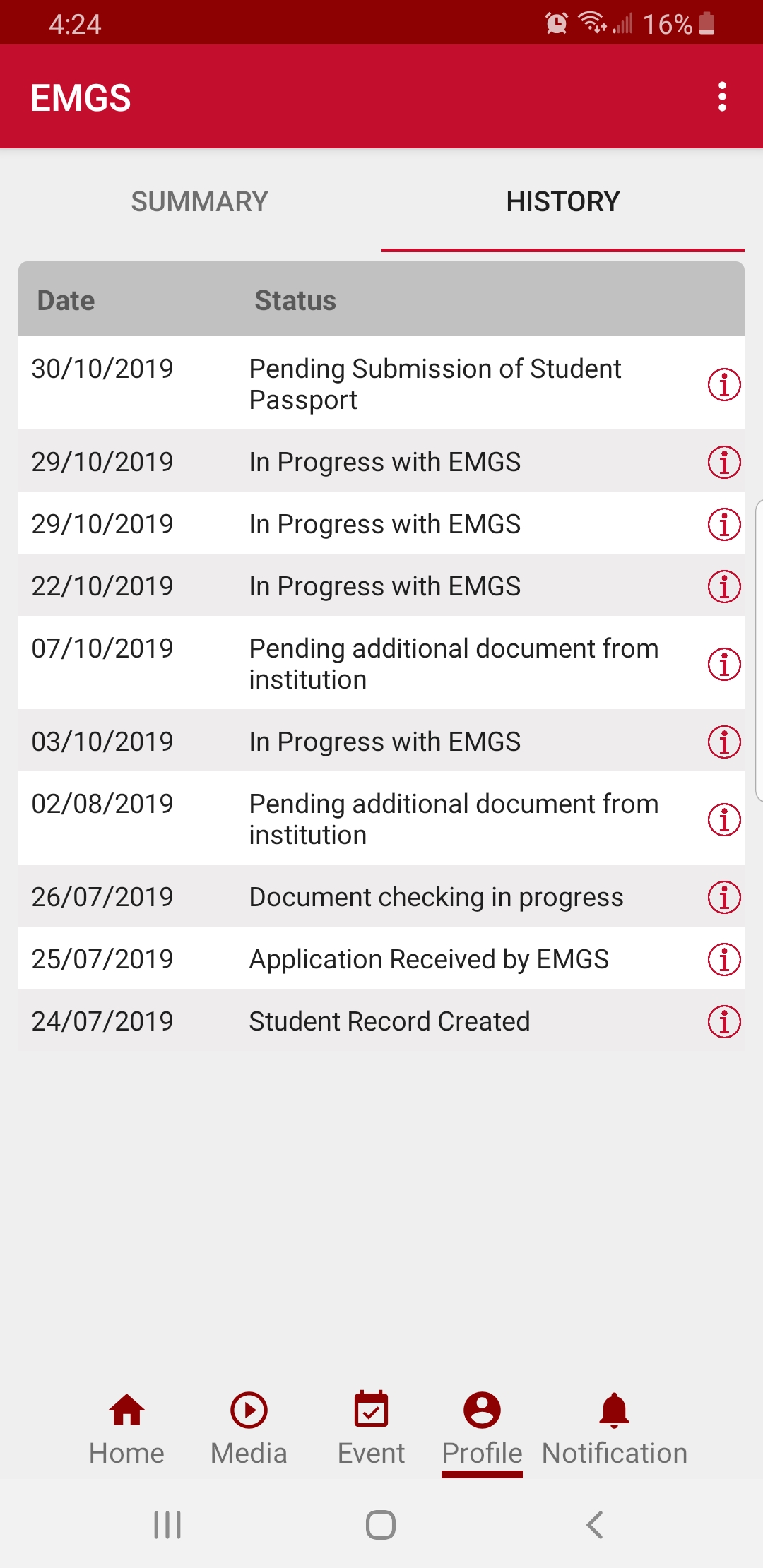
Task: Open the recent apps view
Action: [x=167, y=1525]
